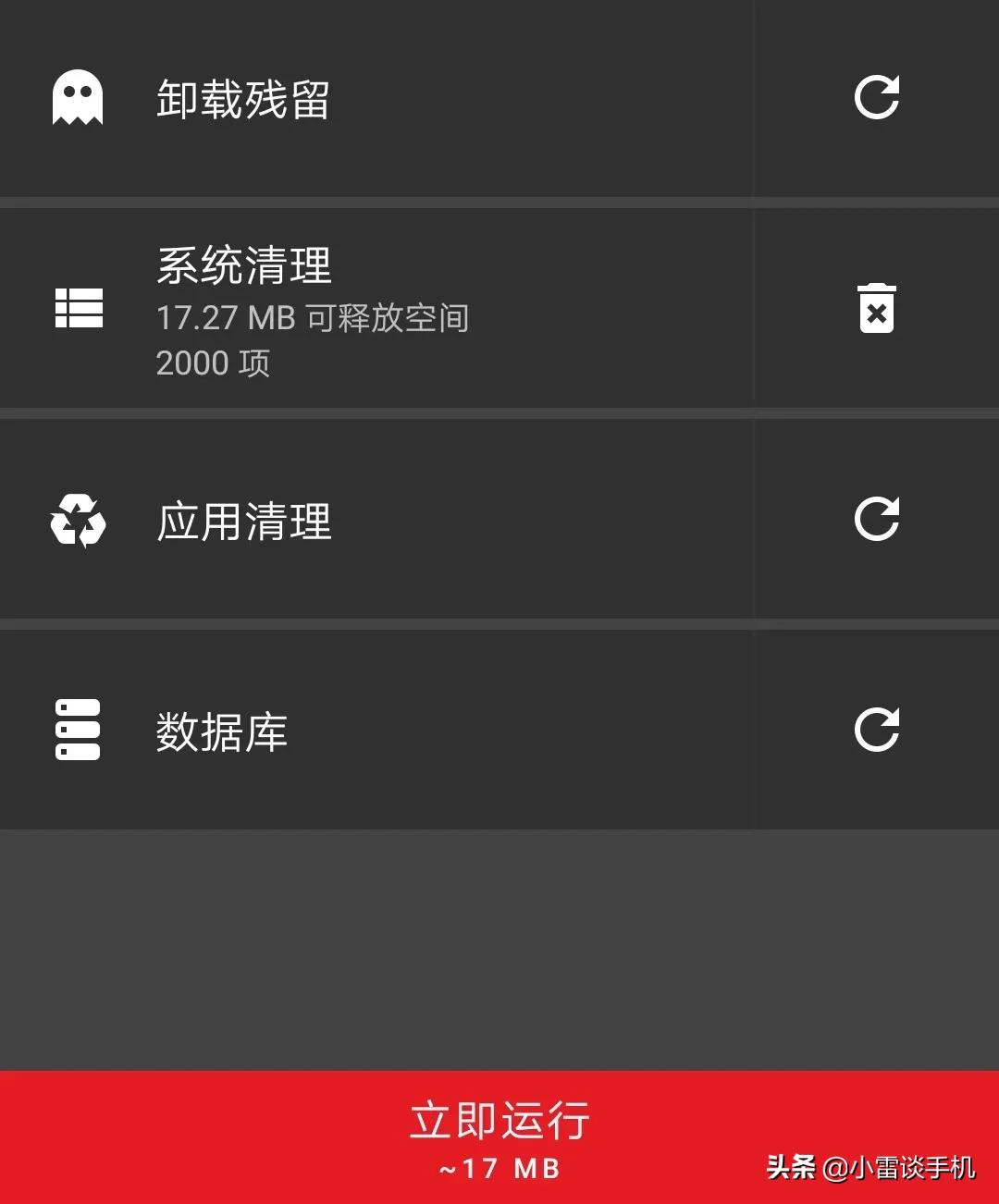Click the ~17 MB size label
The image size is (999, 1204).
pos(498,1169)
